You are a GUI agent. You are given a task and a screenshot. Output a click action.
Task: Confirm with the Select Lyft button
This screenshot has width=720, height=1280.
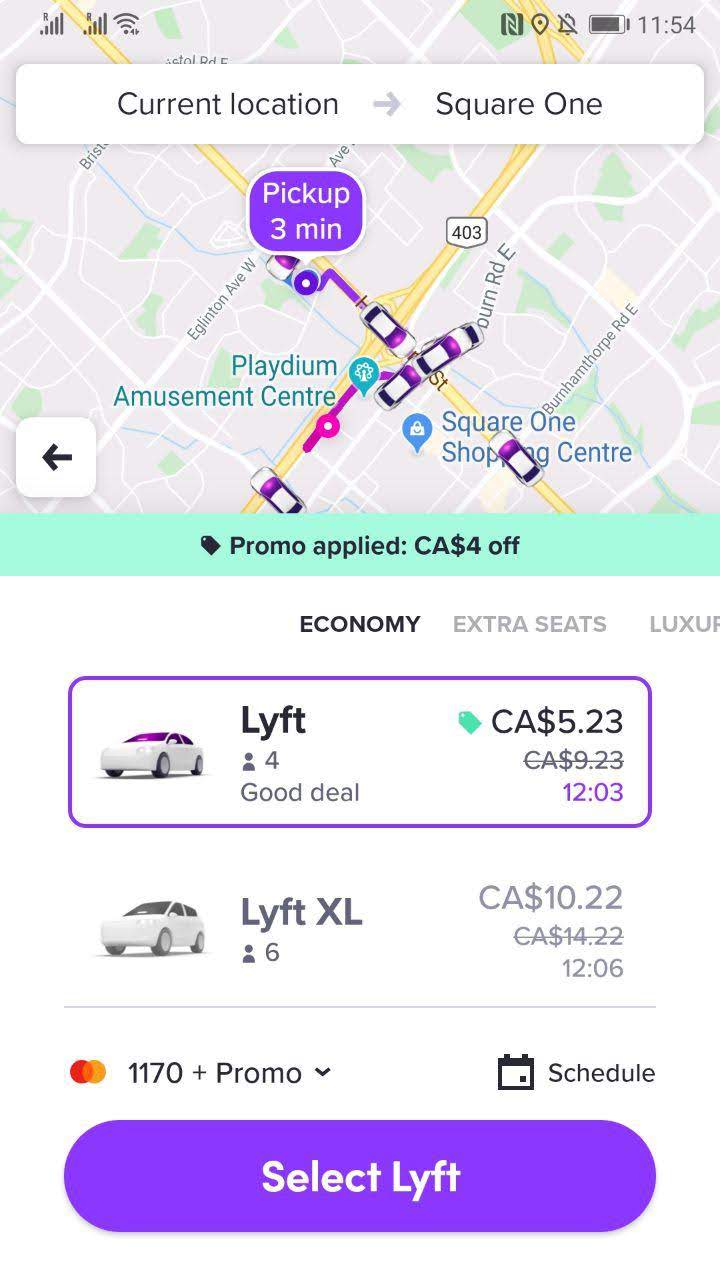coord(359,1176)
